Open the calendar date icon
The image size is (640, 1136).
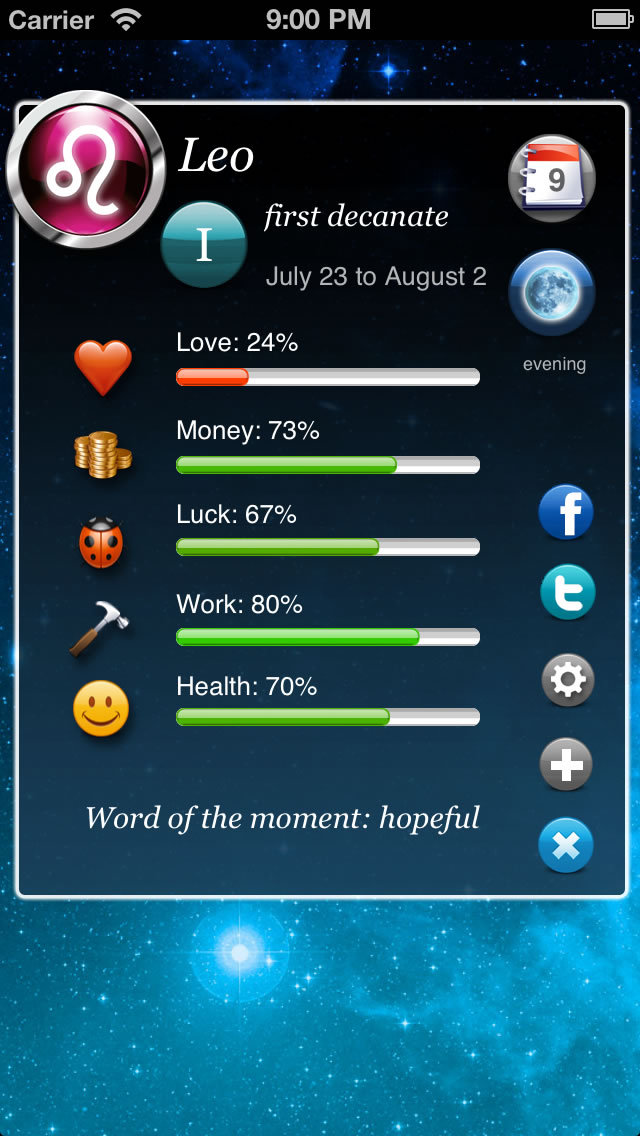click(552, 178)
